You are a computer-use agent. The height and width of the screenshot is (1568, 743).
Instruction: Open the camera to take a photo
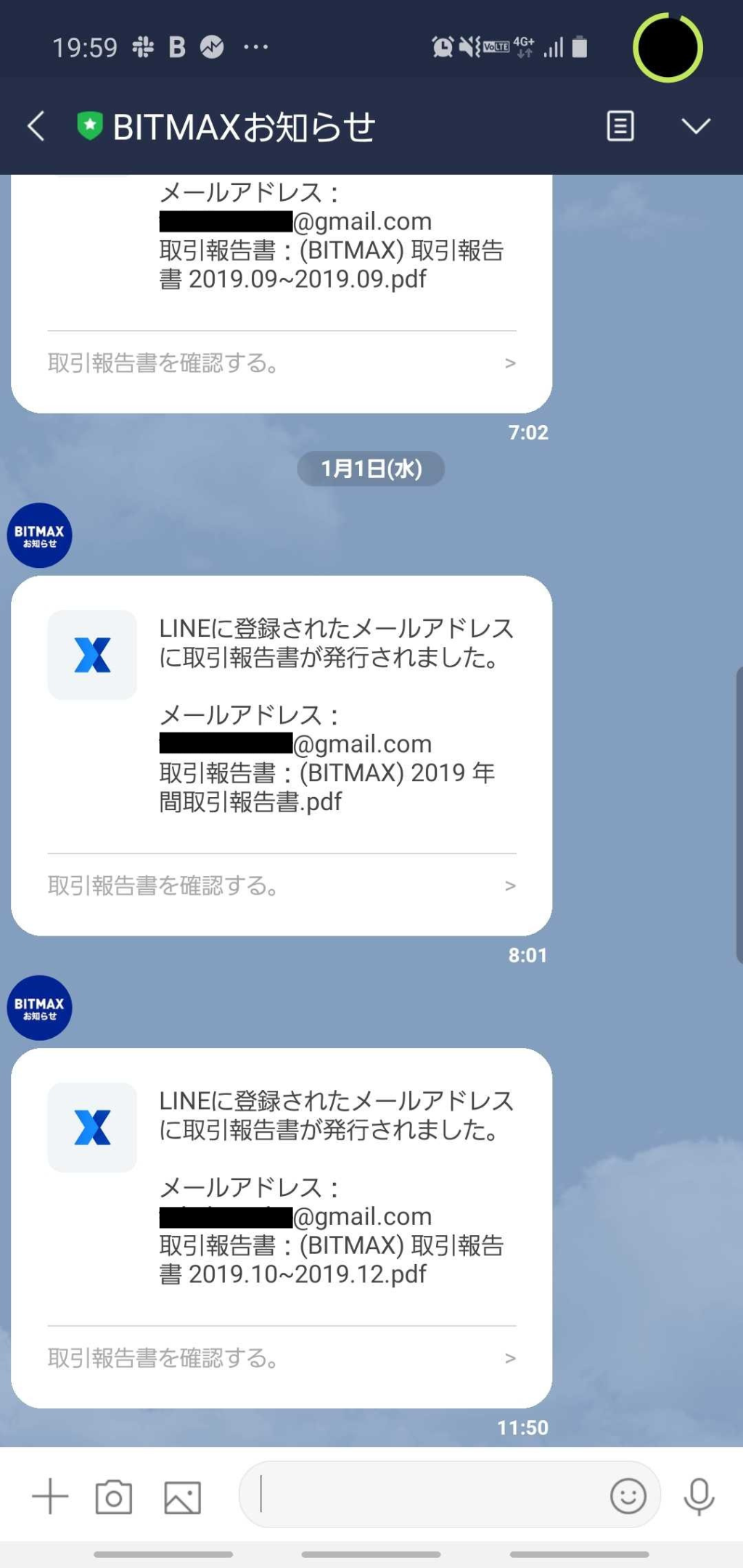point(114,1497)
